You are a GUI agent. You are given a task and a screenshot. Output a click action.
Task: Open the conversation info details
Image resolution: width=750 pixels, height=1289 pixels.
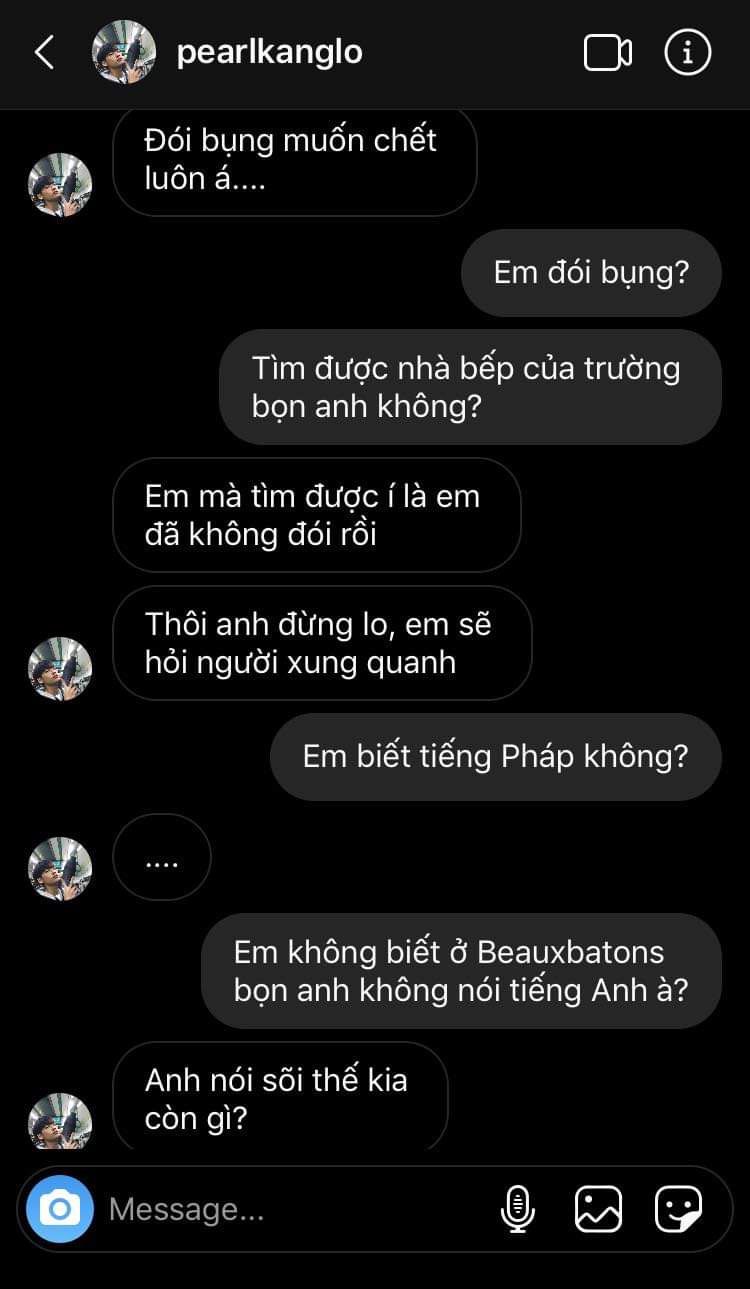pyautogui.click(x=688, y=53)
